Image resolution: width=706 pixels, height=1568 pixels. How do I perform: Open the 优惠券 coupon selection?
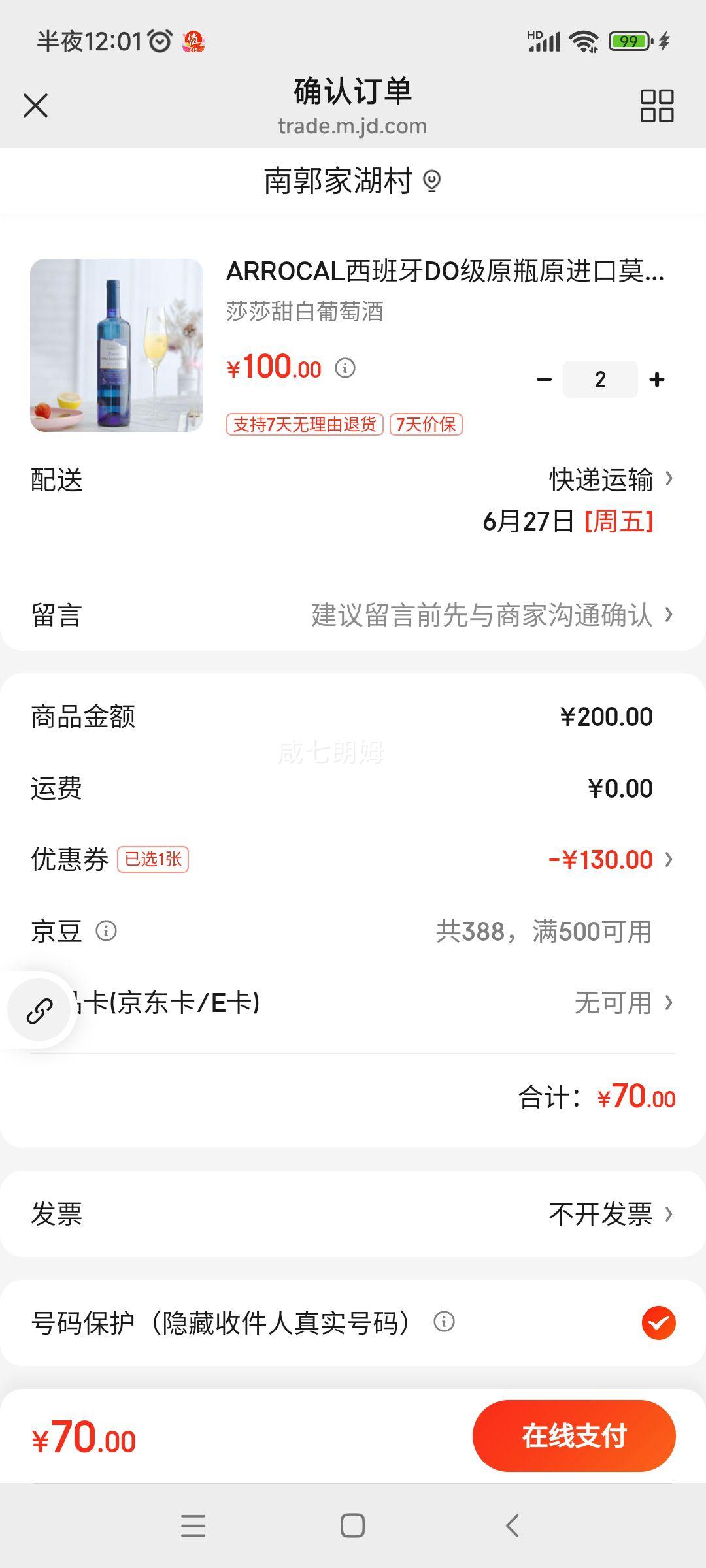pyautogui.click(x=353, y=859)
